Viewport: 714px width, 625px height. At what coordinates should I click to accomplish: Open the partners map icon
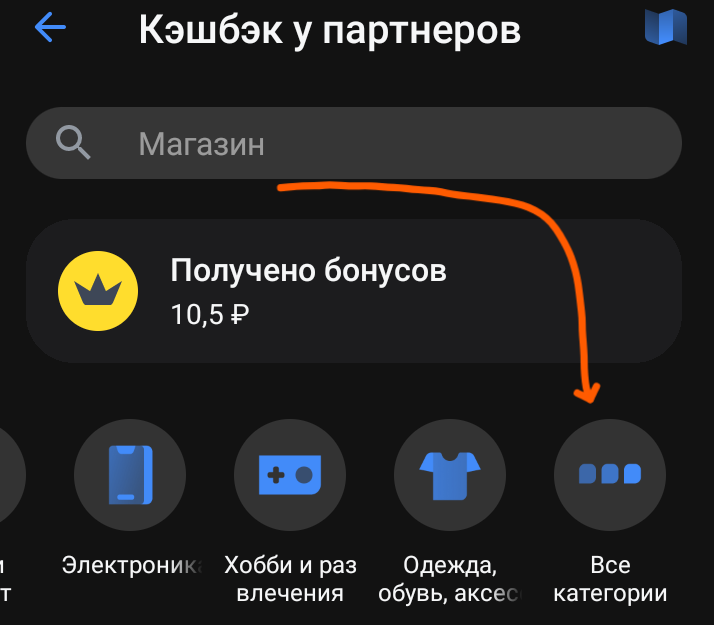tap(666, 27)
